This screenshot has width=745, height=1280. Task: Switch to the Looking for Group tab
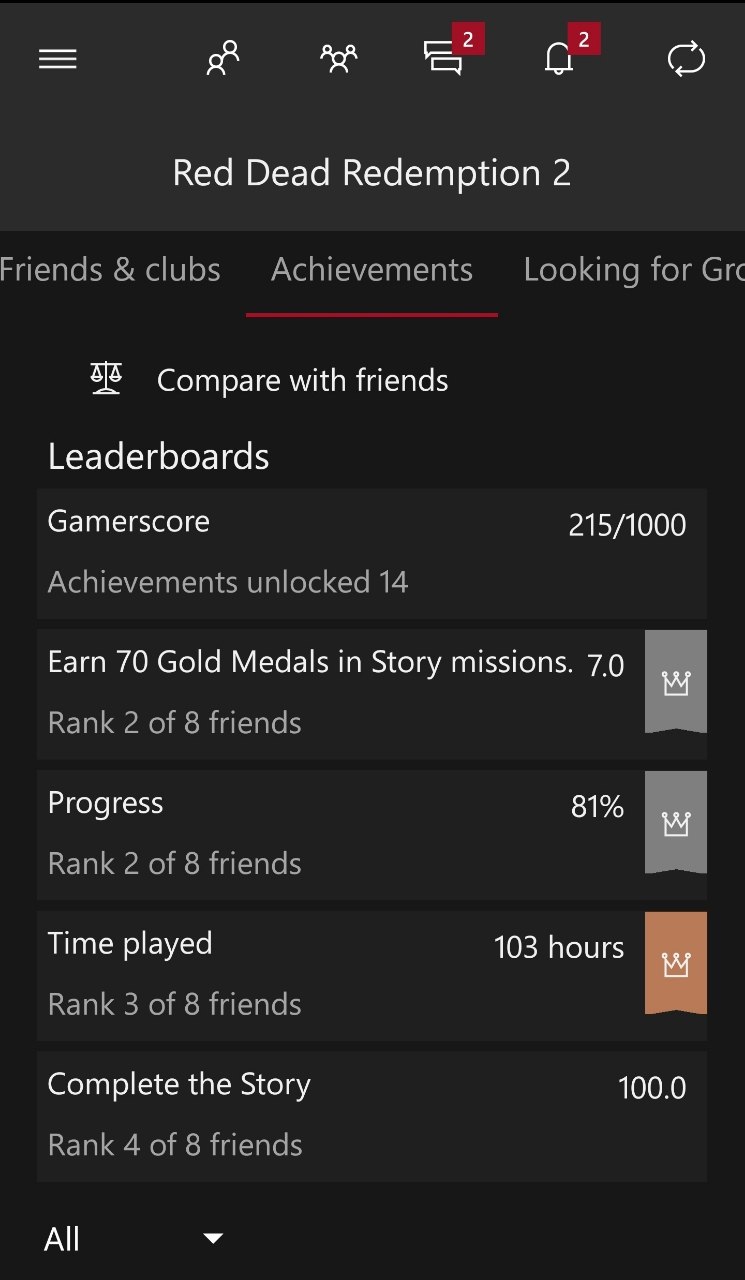click(634, 270)
